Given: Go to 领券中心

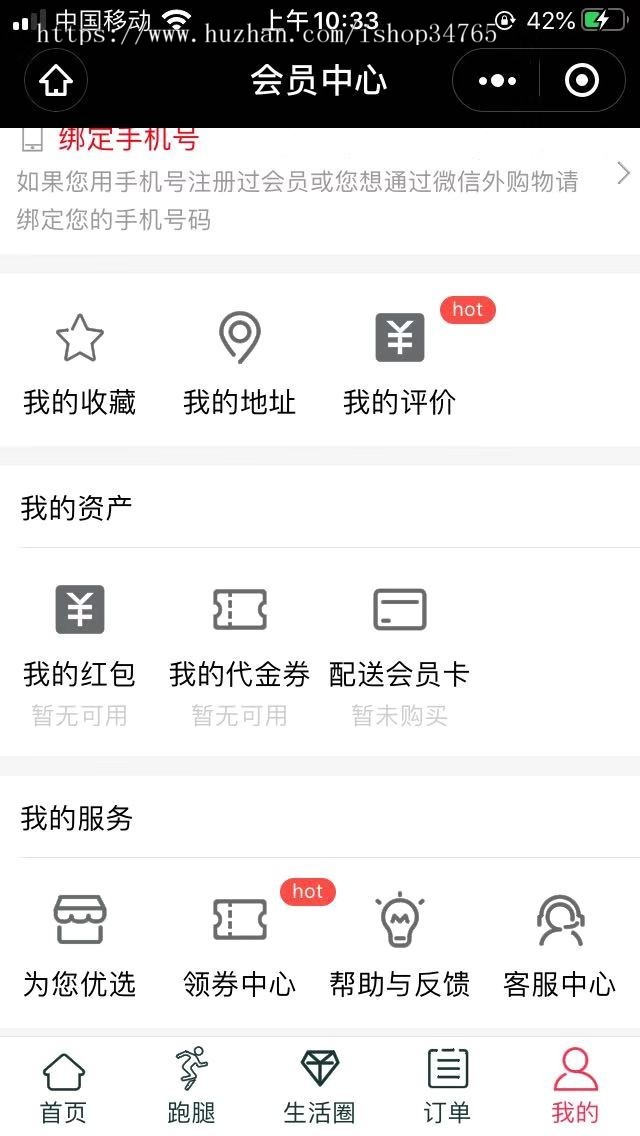Looking at the screenshot, I should [240, 946].
